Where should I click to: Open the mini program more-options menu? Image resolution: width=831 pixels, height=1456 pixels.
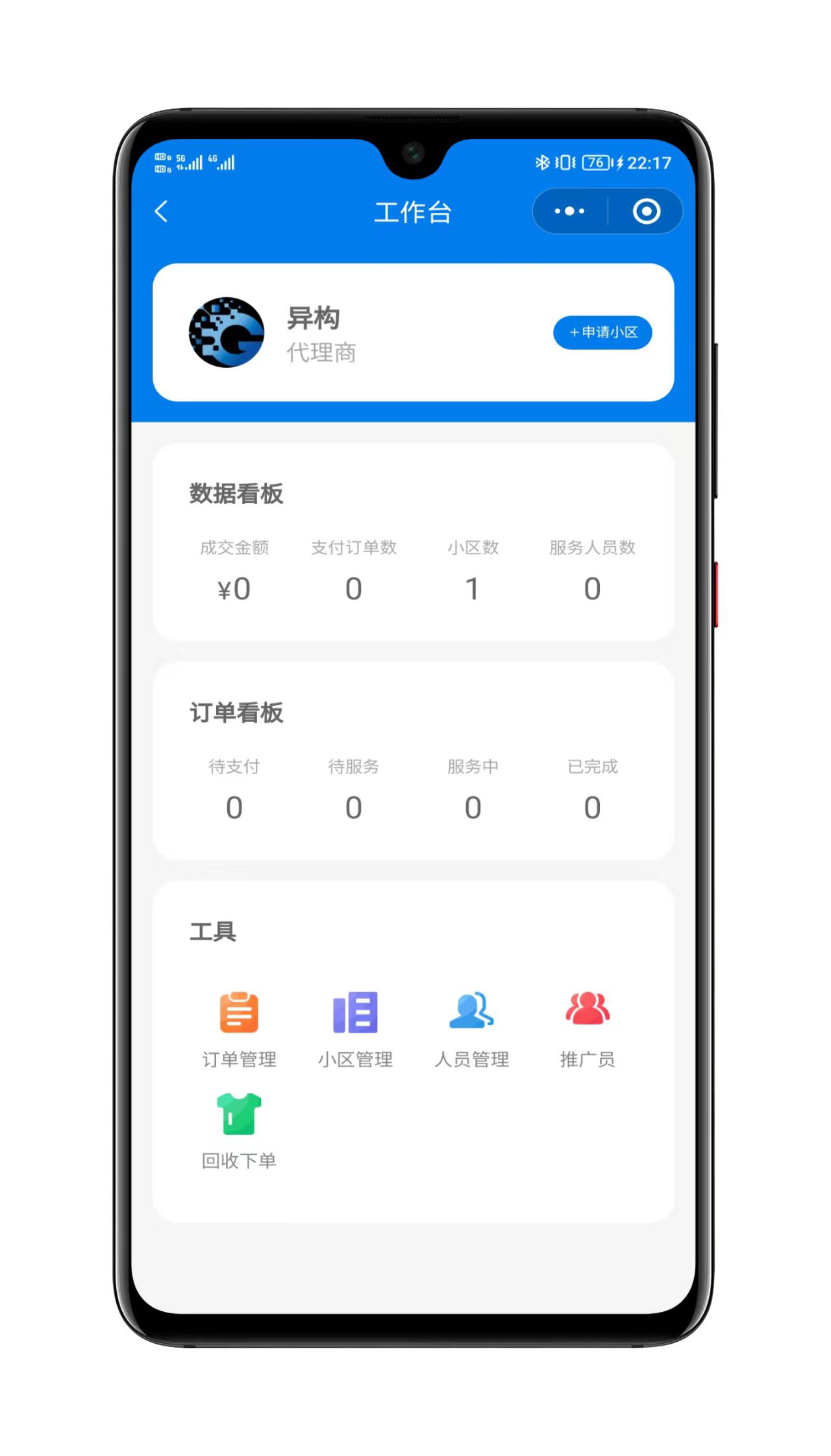(x=569, y=212)
